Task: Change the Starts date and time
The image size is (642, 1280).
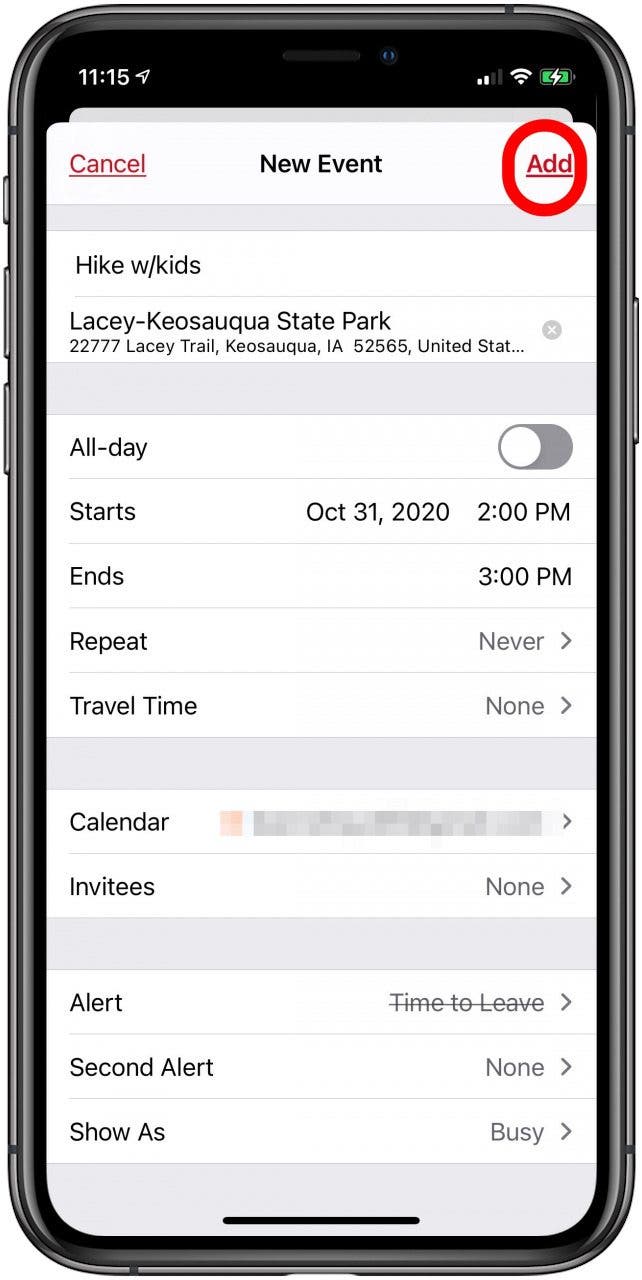Action: point(438,512)
